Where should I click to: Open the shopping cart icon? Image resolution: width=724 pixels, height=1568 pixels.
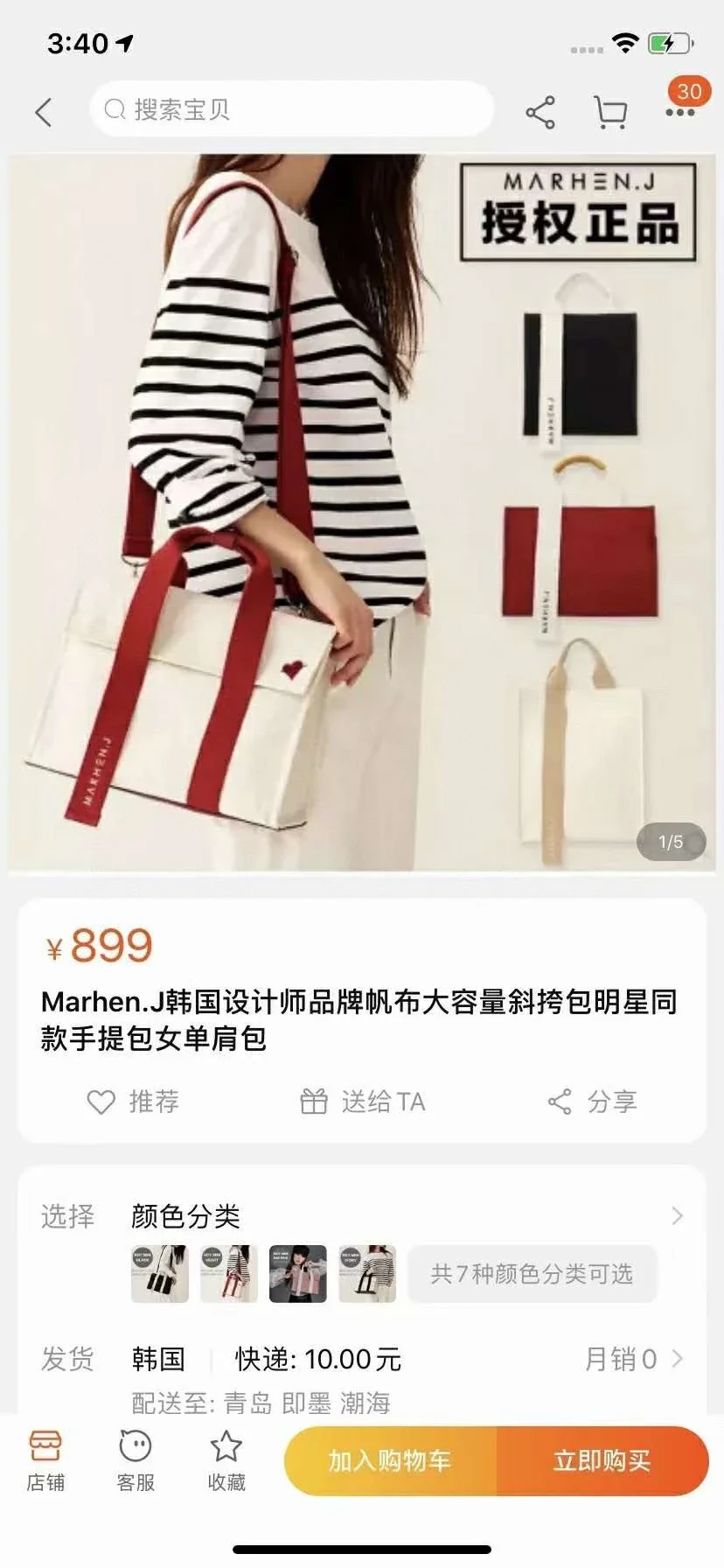click(610, 113)
